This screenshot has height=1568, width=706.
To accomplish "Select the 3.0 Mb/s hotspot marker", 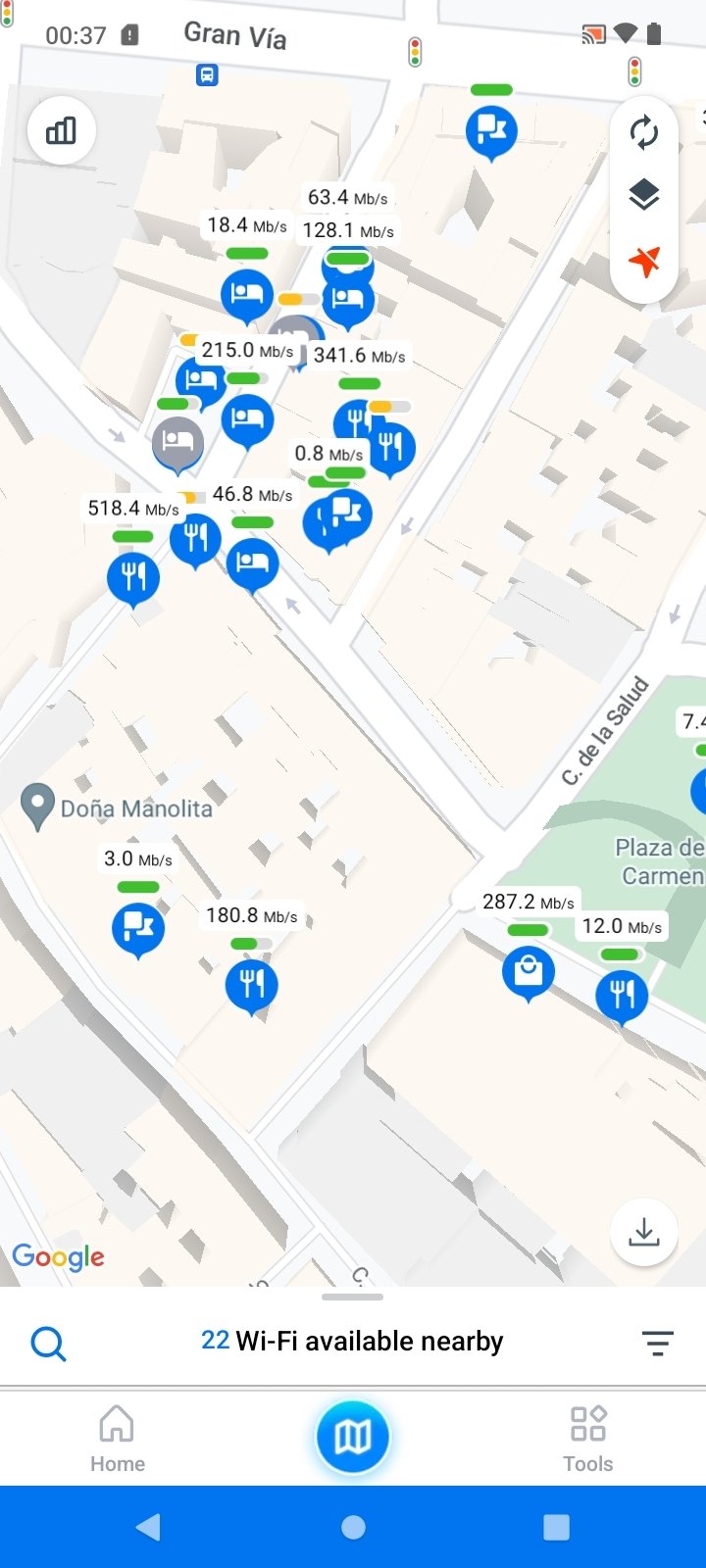I will (138, 929).
